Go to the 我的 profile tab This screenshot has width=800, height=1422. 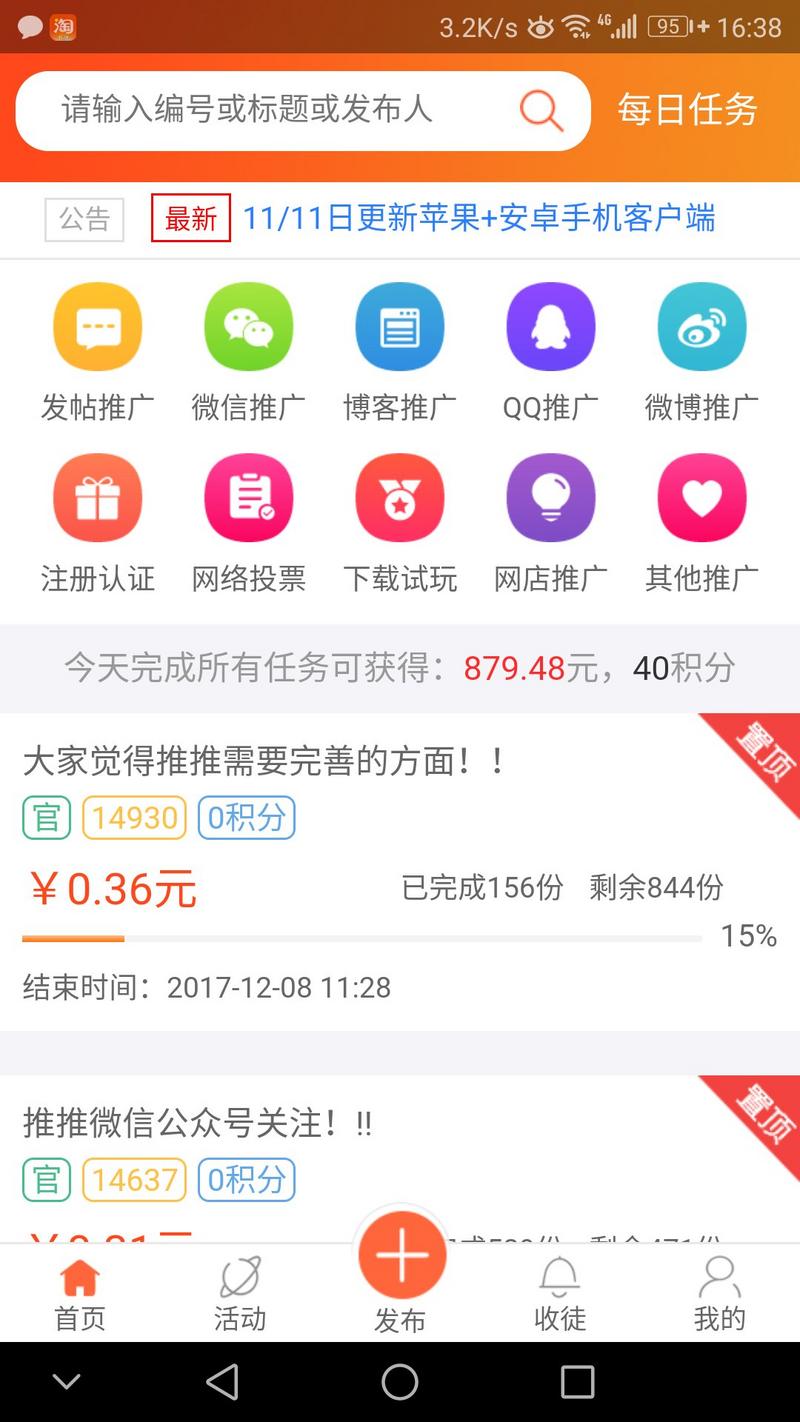(x=719, y=1293)
